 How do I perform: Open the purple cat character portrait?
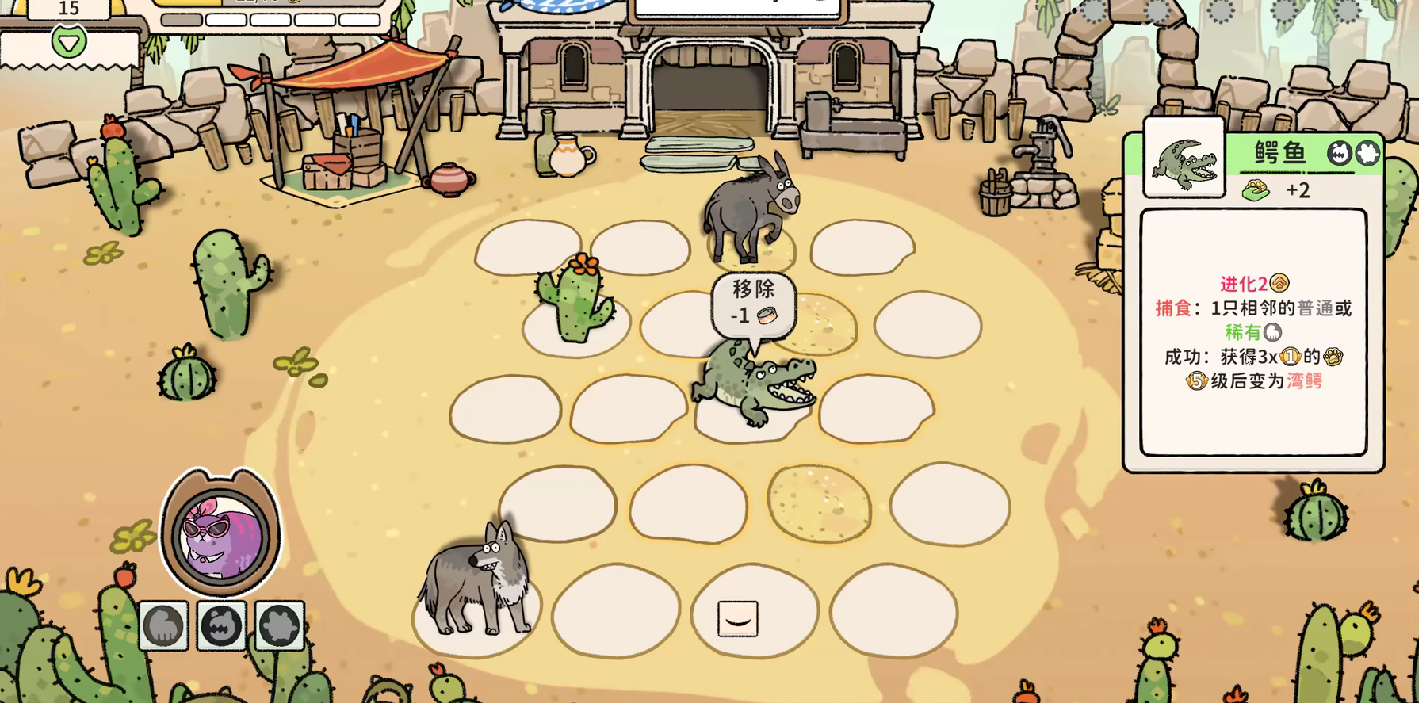(x=221, y=533)
